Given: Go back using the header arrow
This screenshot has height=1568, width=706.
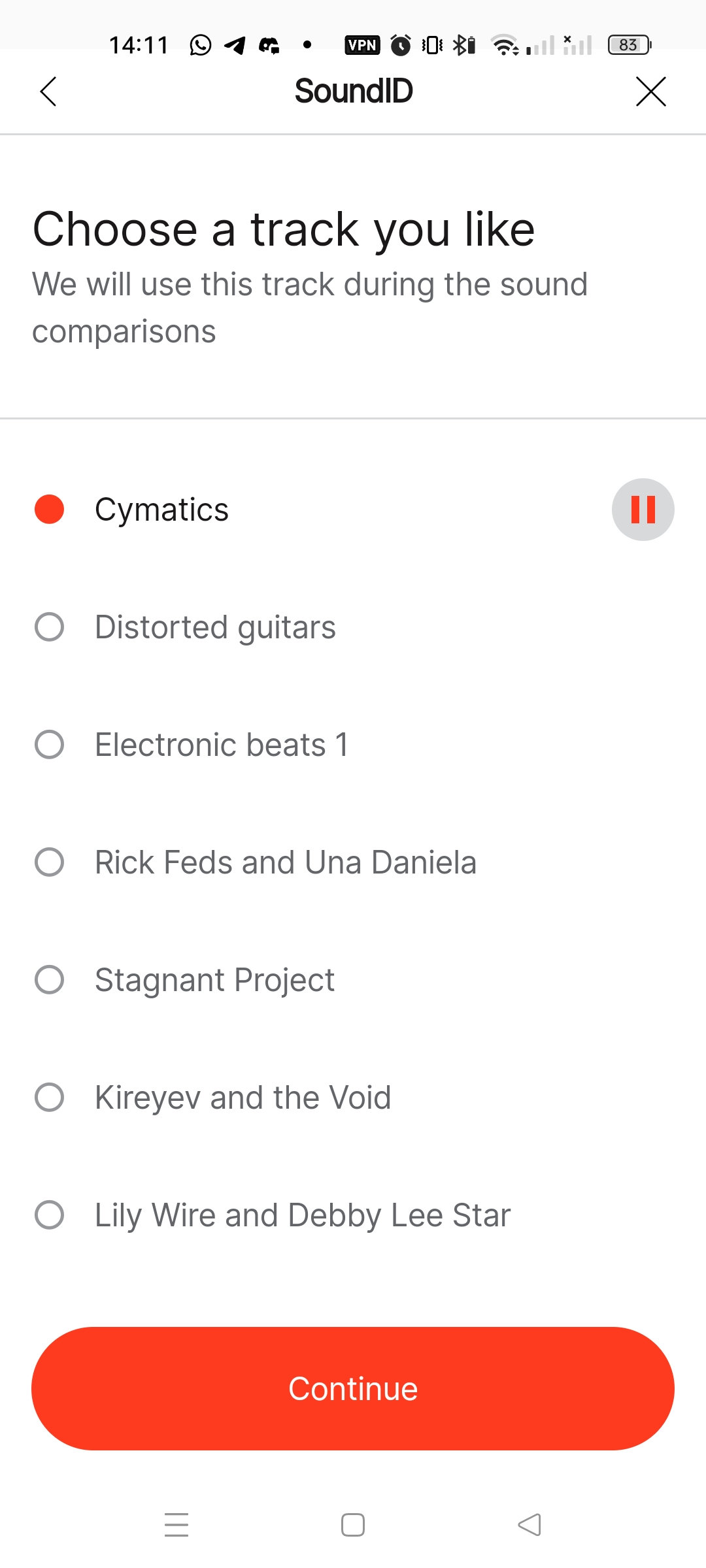Looking at the screenshot, I should 48,91.
